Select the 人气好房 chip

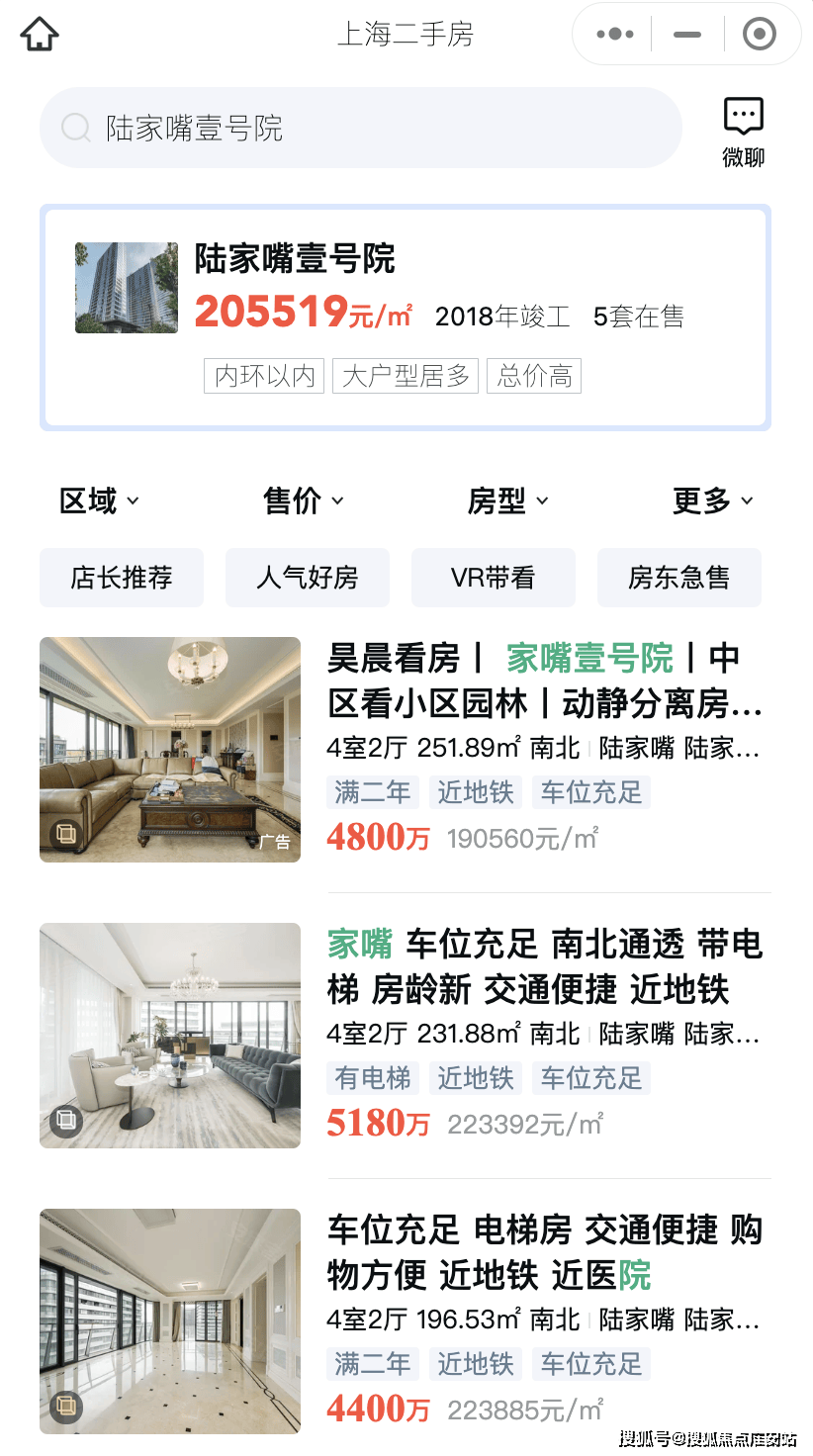308,578
